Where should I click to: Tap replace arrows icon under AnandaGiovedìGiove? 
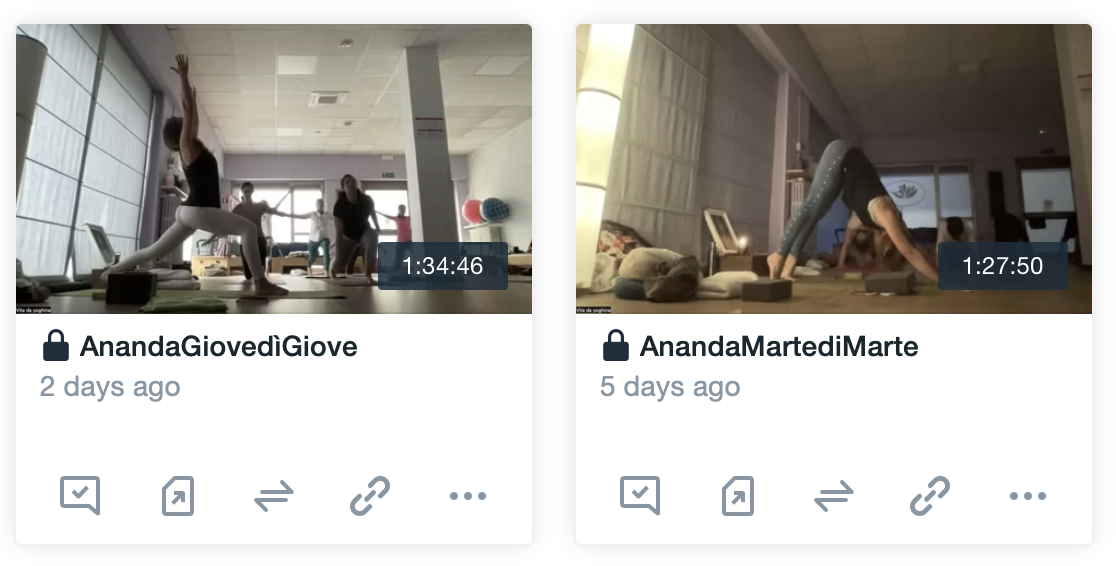(273, 495)
